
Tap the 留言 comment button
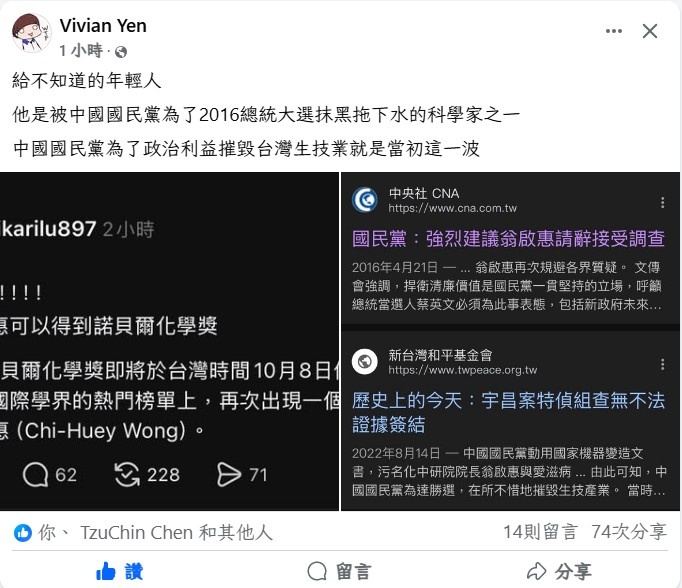[x=340, y=571]
